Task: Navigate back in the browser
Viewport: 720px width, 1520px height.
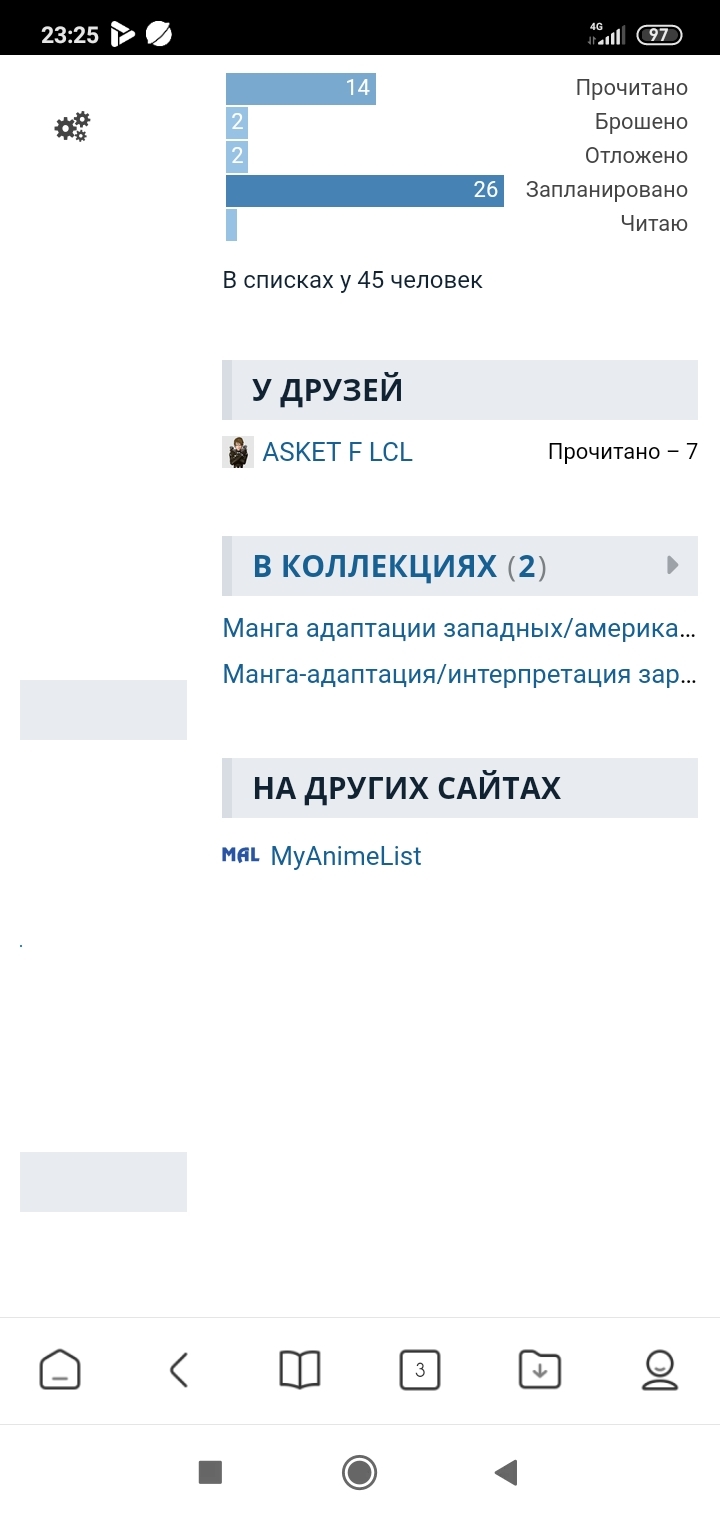Action: coord(179,1369)
